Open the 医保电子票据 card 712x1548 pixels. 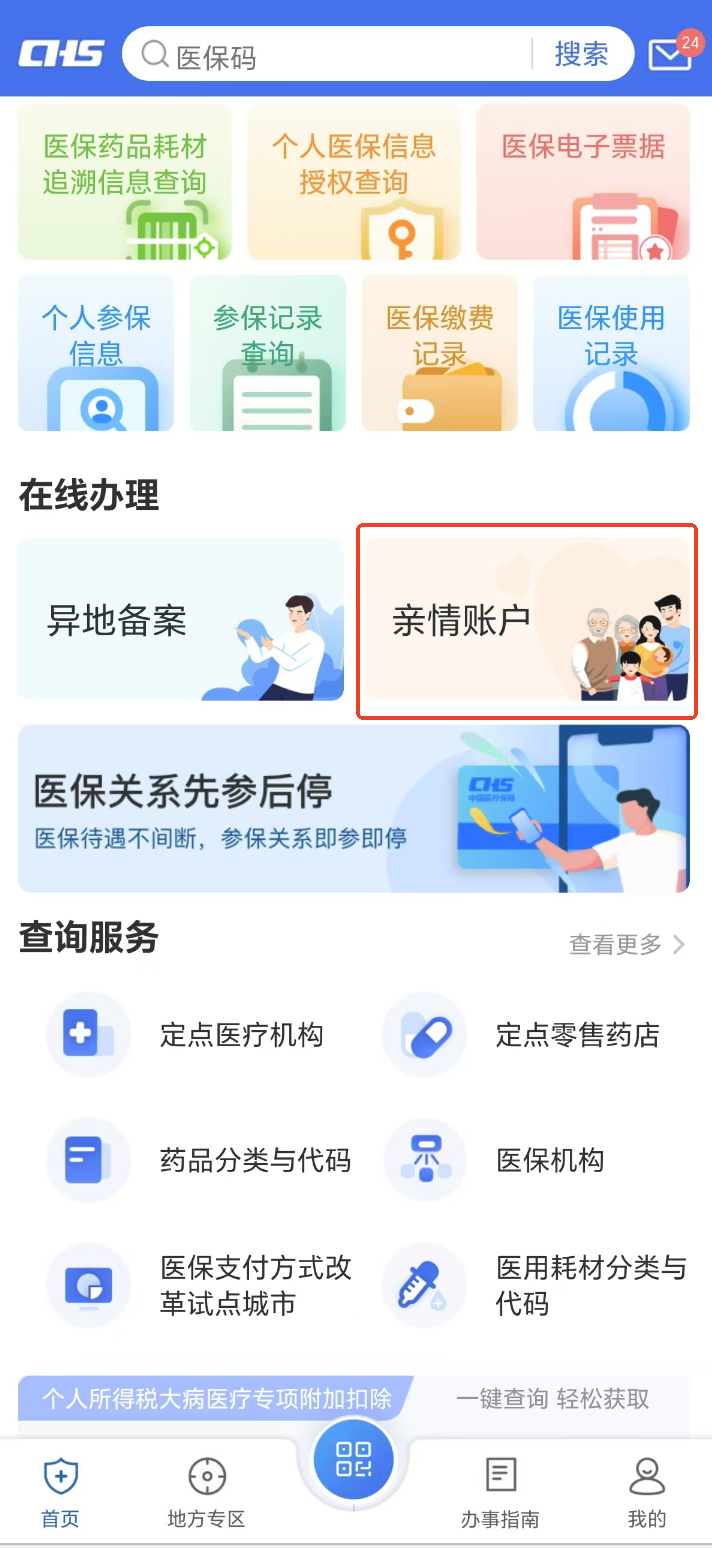coord(583,182)
